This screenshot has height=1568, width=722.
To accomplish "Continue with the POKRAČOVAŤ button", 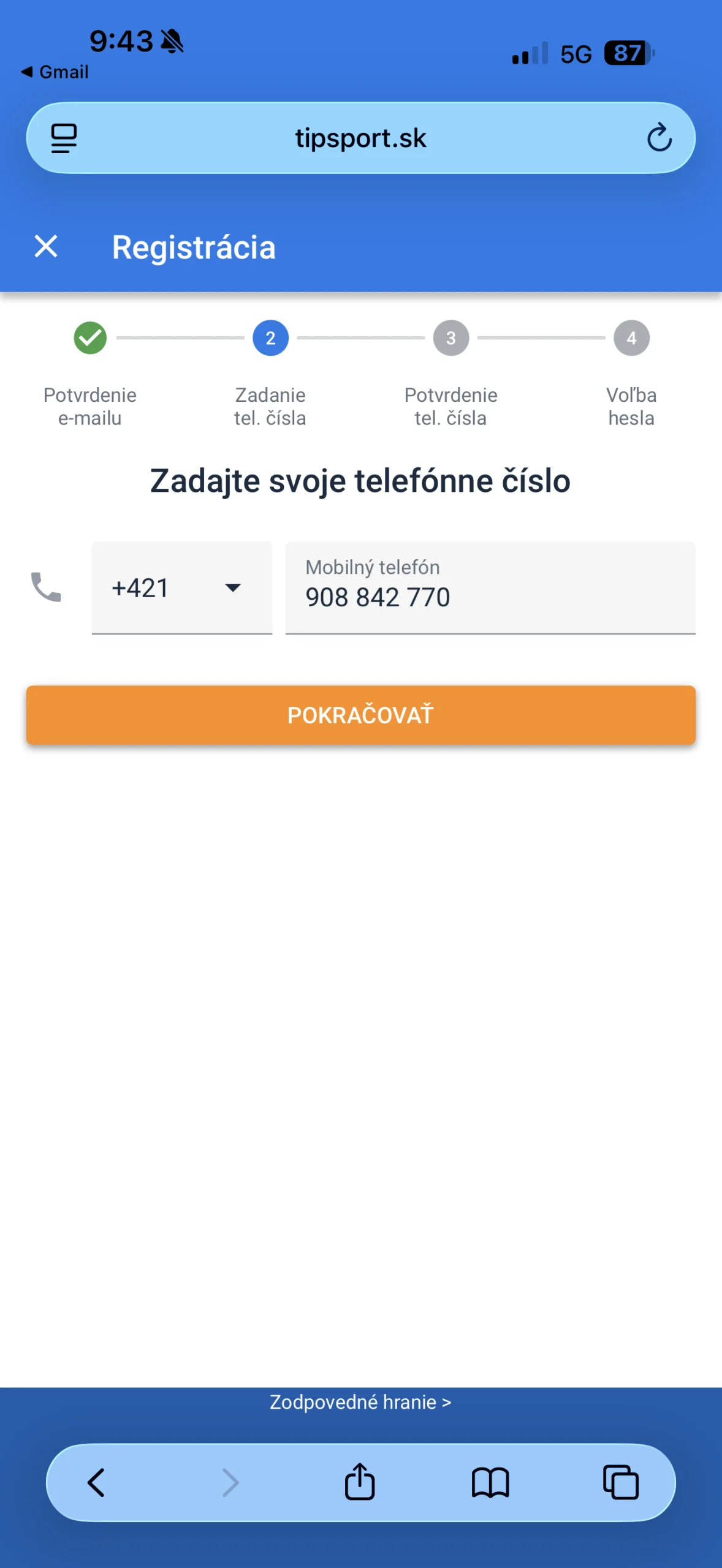I will pyautogui.click(x=360, y=715).
